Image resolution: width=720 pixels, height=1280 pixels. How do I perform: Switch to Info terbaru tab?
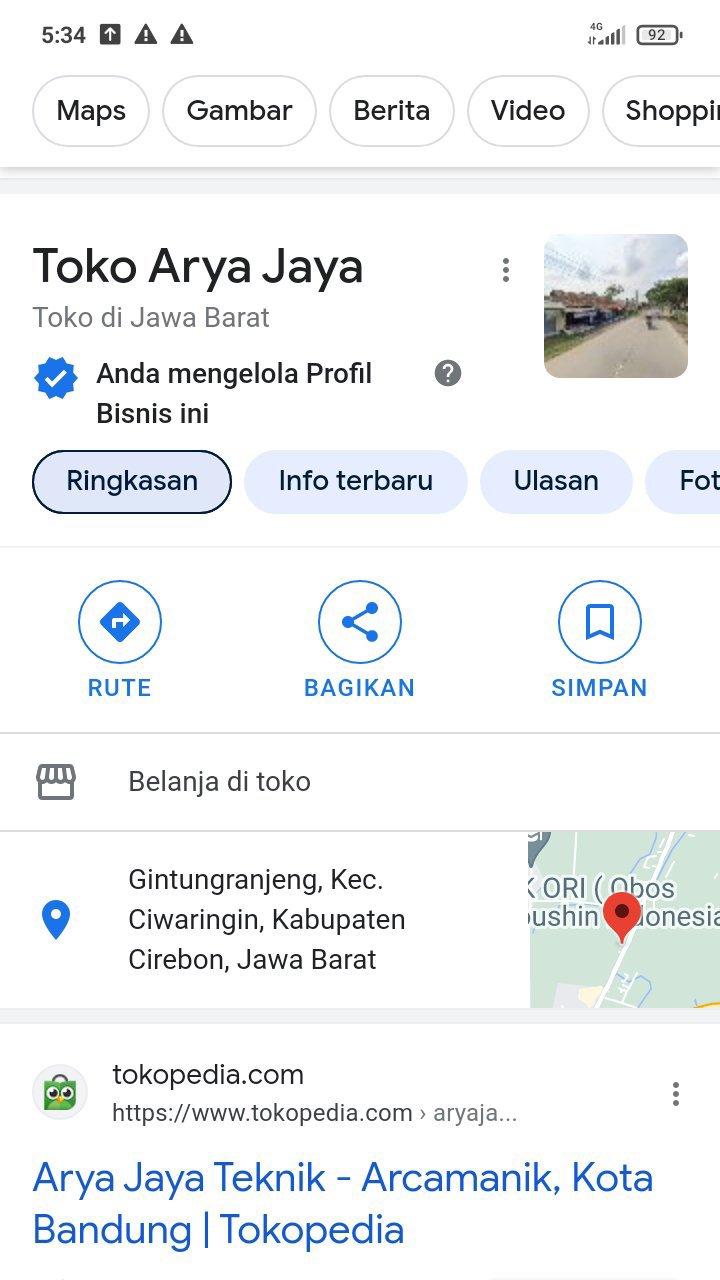tap(355, 481)
